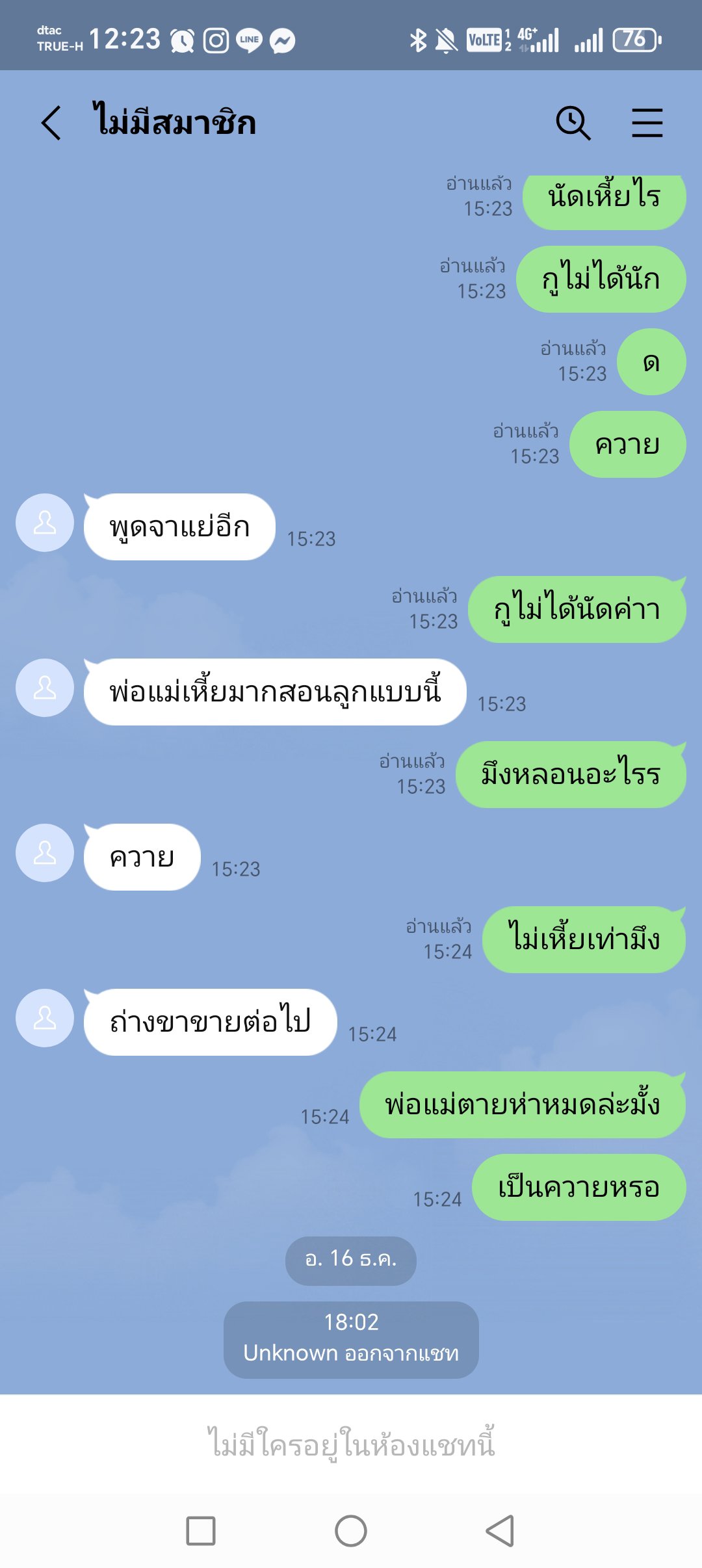
Task: Tap the VoLTE indicator in the status bar
Action: tap(484, 40)
